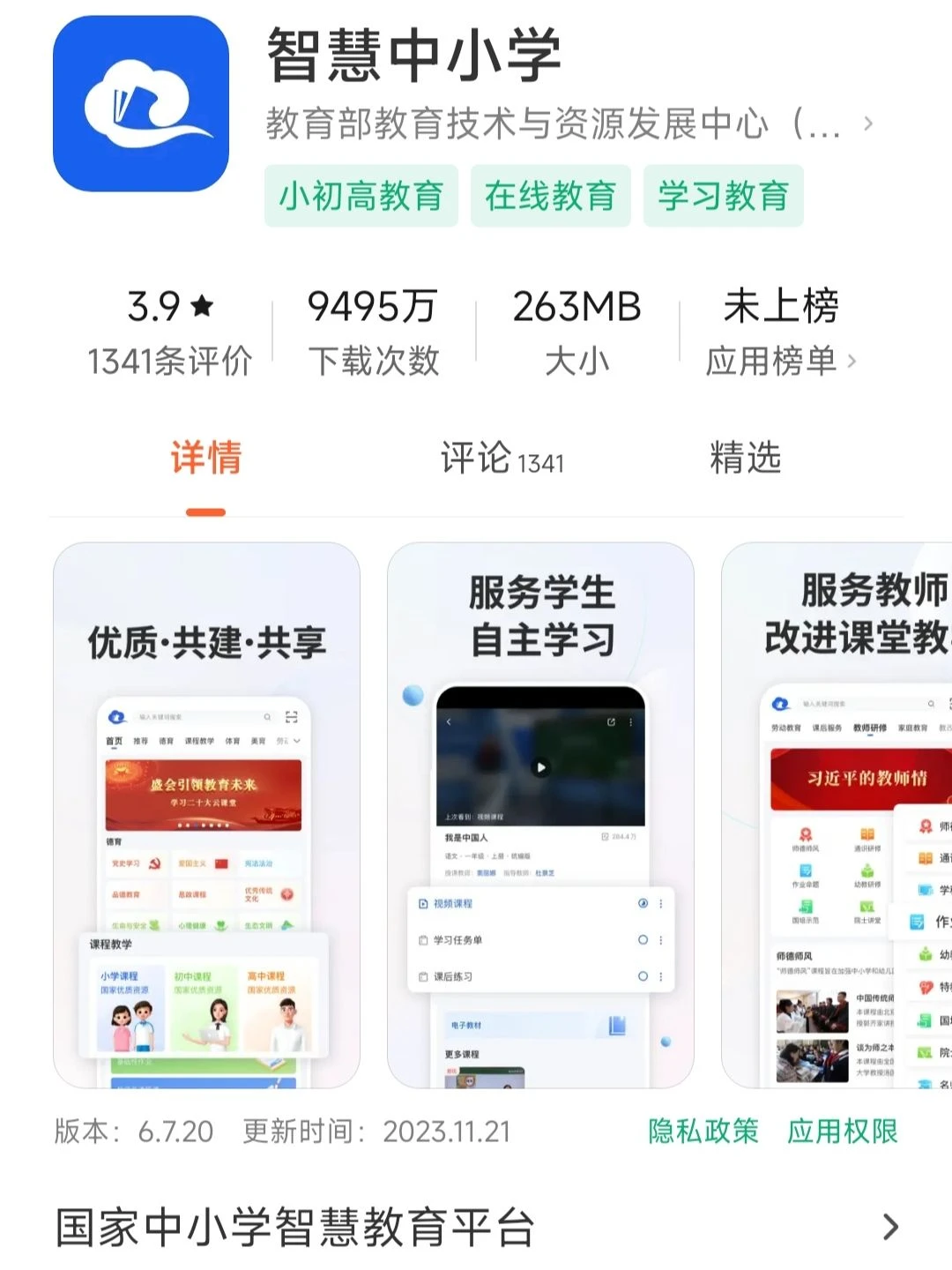Open the 优质·共建·共享 screenshot
The width and height of the screenshot is (952, 1270).
point(206,815)
